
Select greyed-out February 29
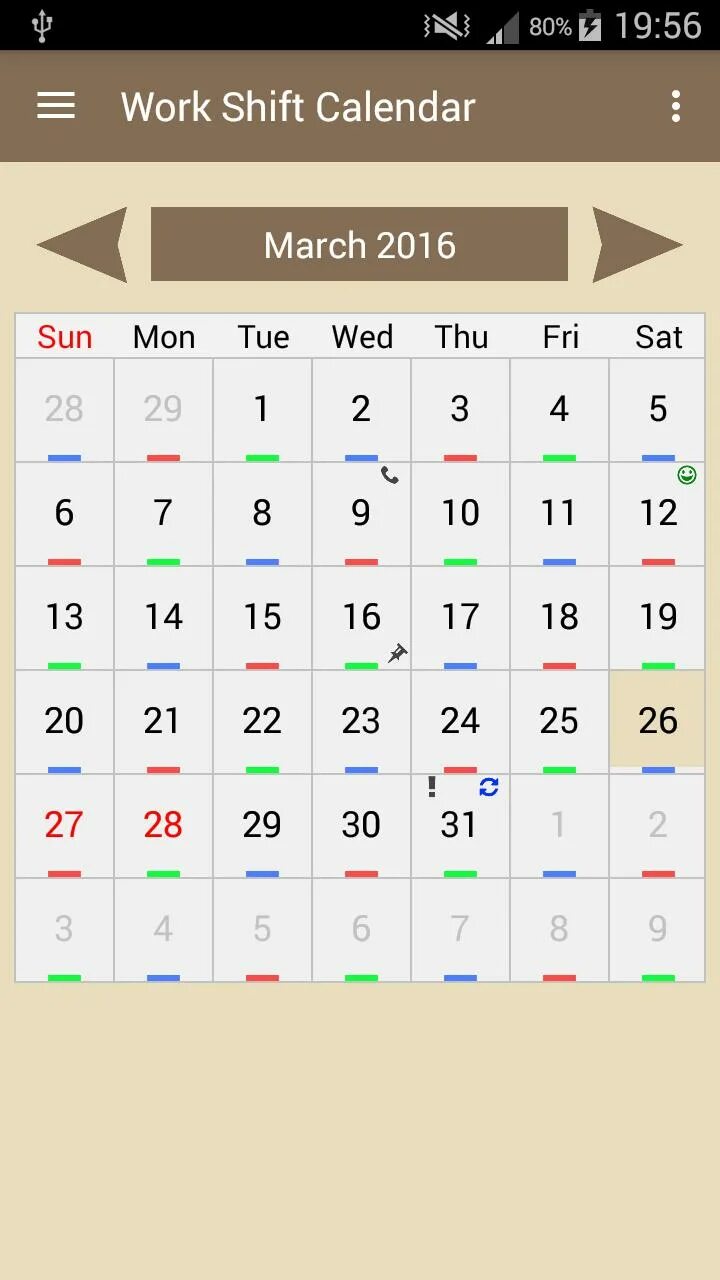163,410
